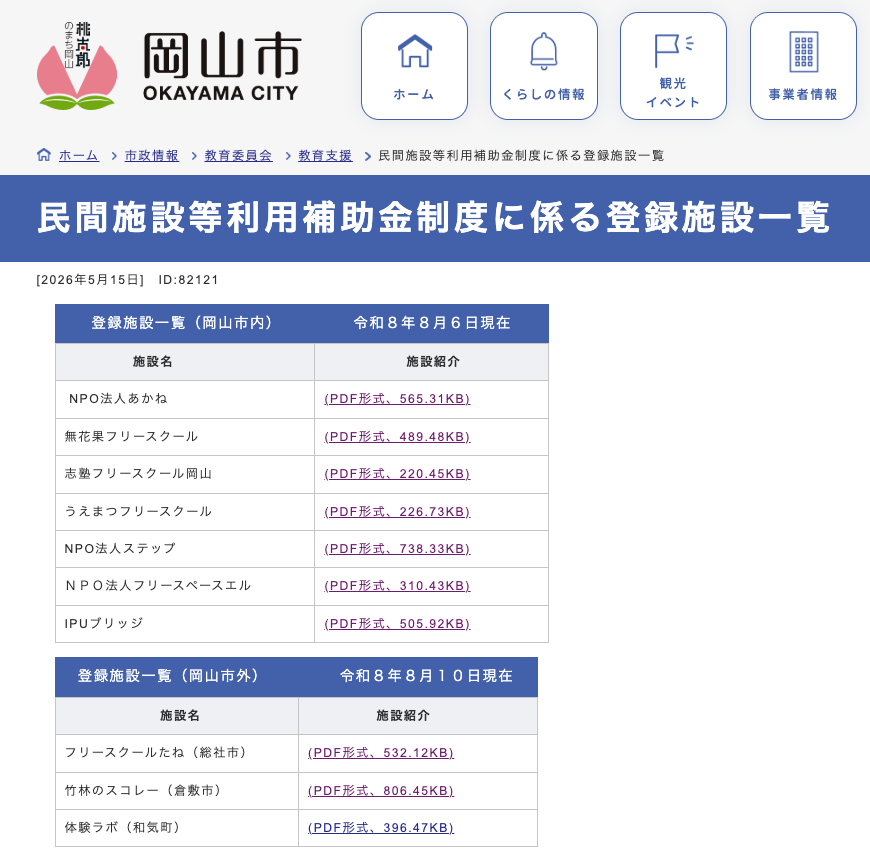Screen dimensions: 870x860
Task: Open the PDF for IPUブリッジ
Action: point(397,624)
